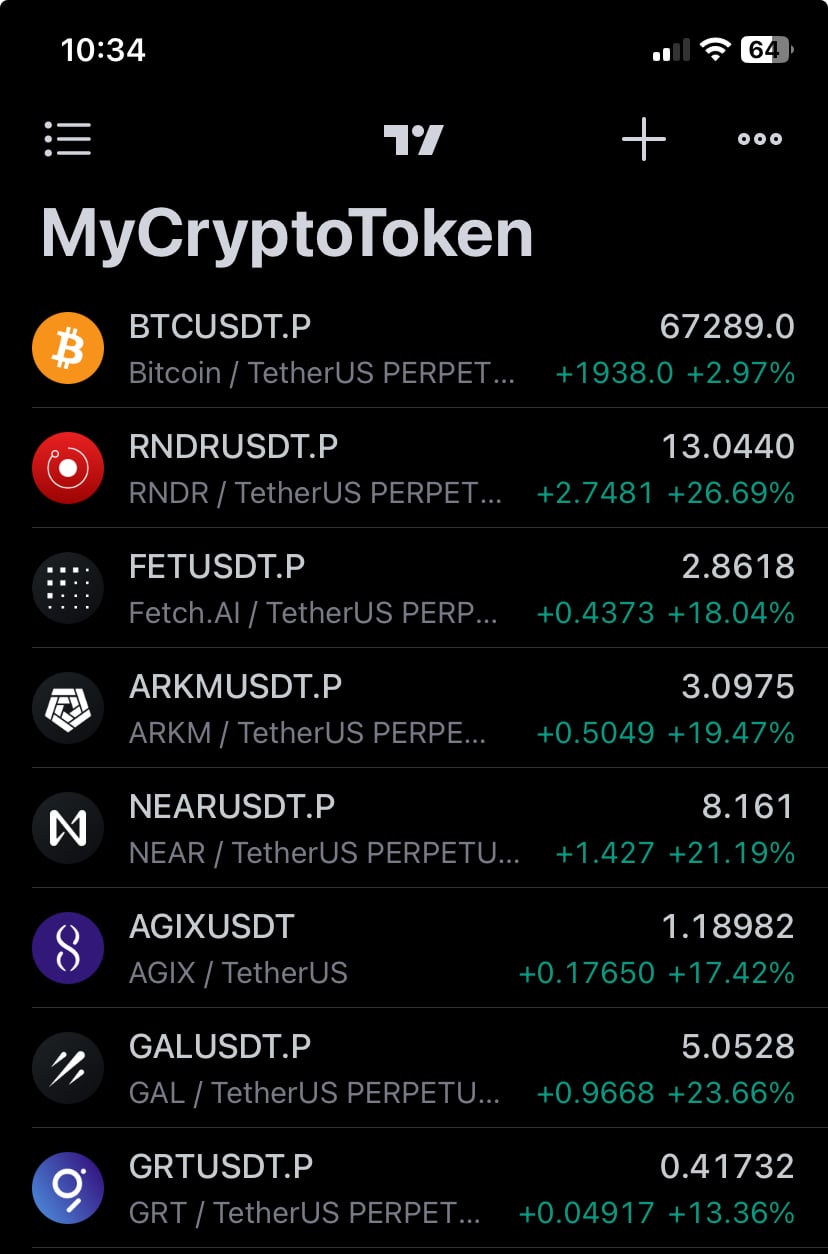This screenshot has width=828, height=1254.
Task: Select the ARKMUSDT.P ticker
Action: pos(235,686)
